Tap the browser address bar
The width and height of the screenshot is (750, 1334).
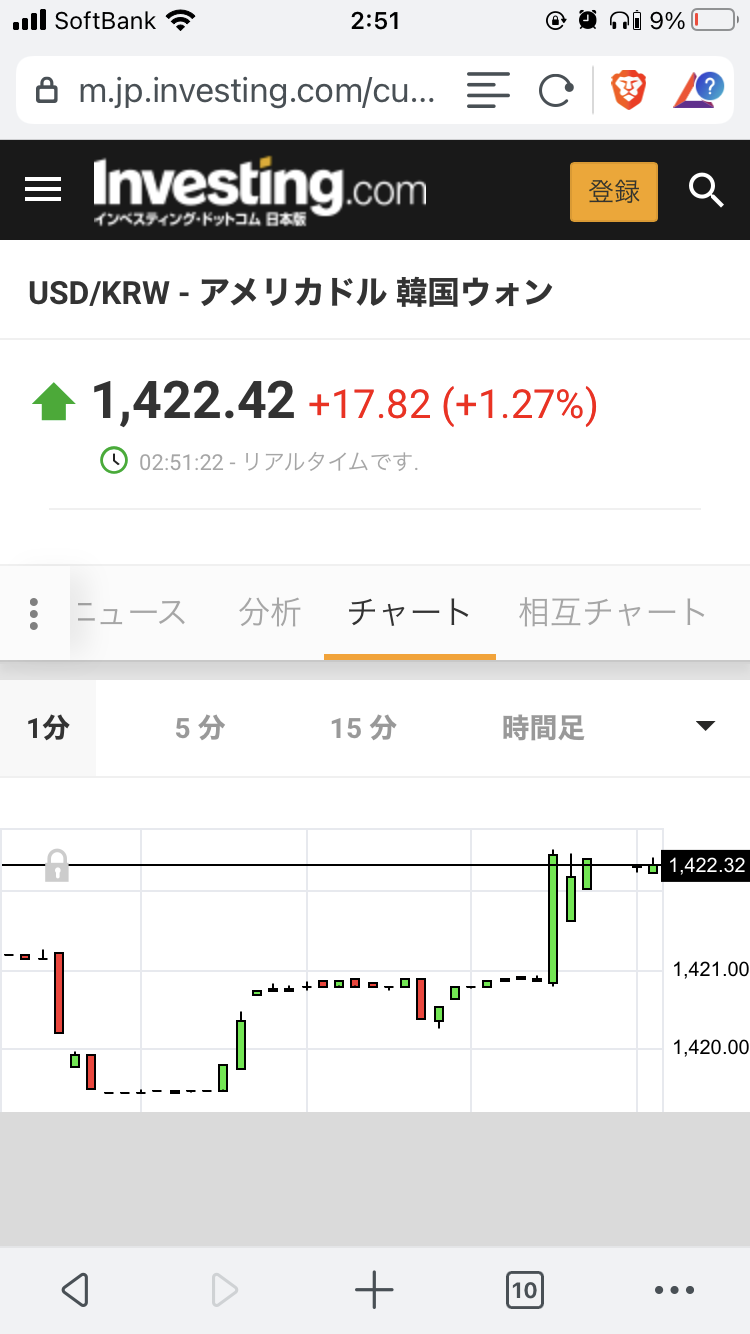250,91
